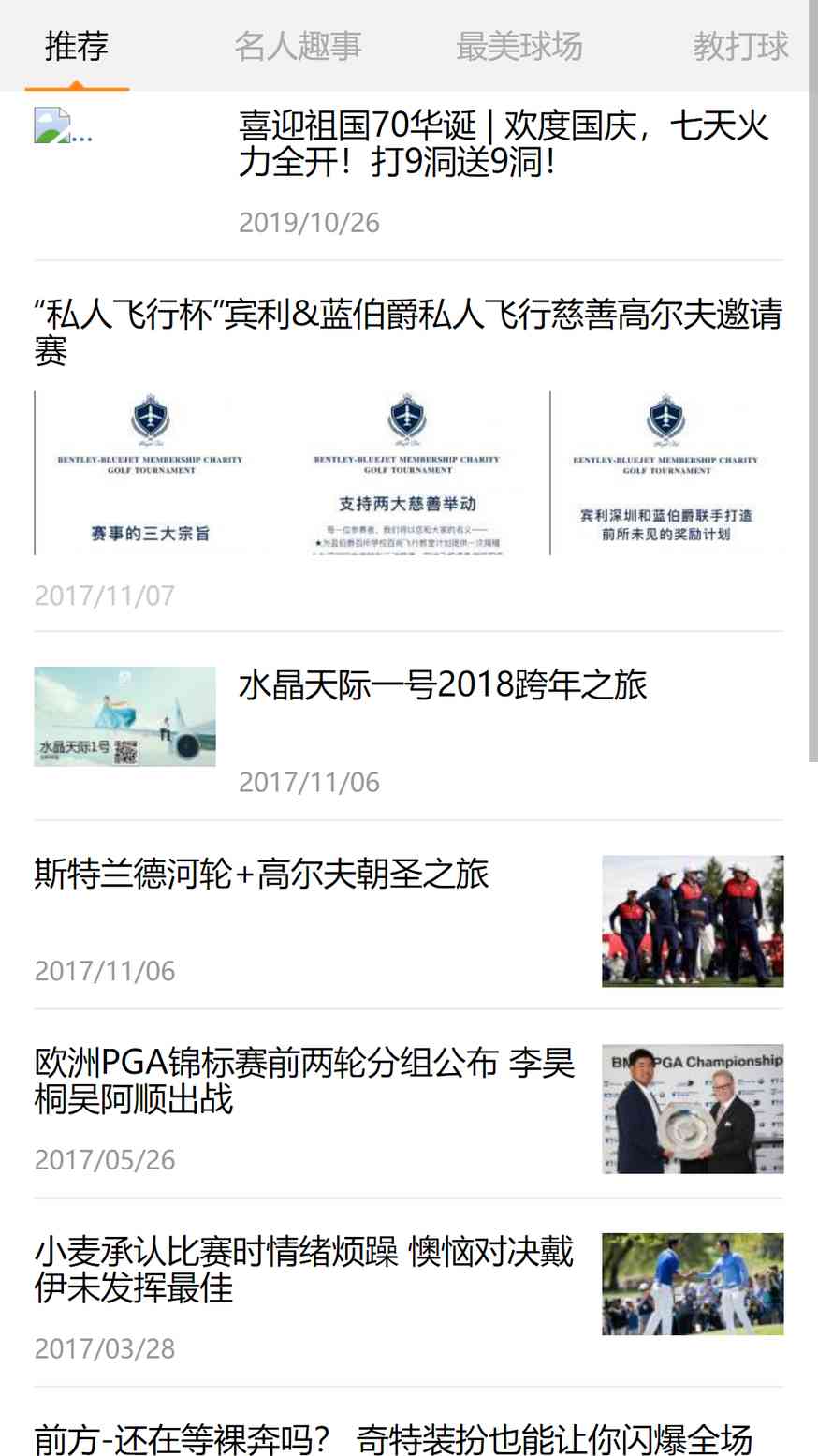
Task: Open the 喜迎祖国70华诞 article
Action: point(504,143)
